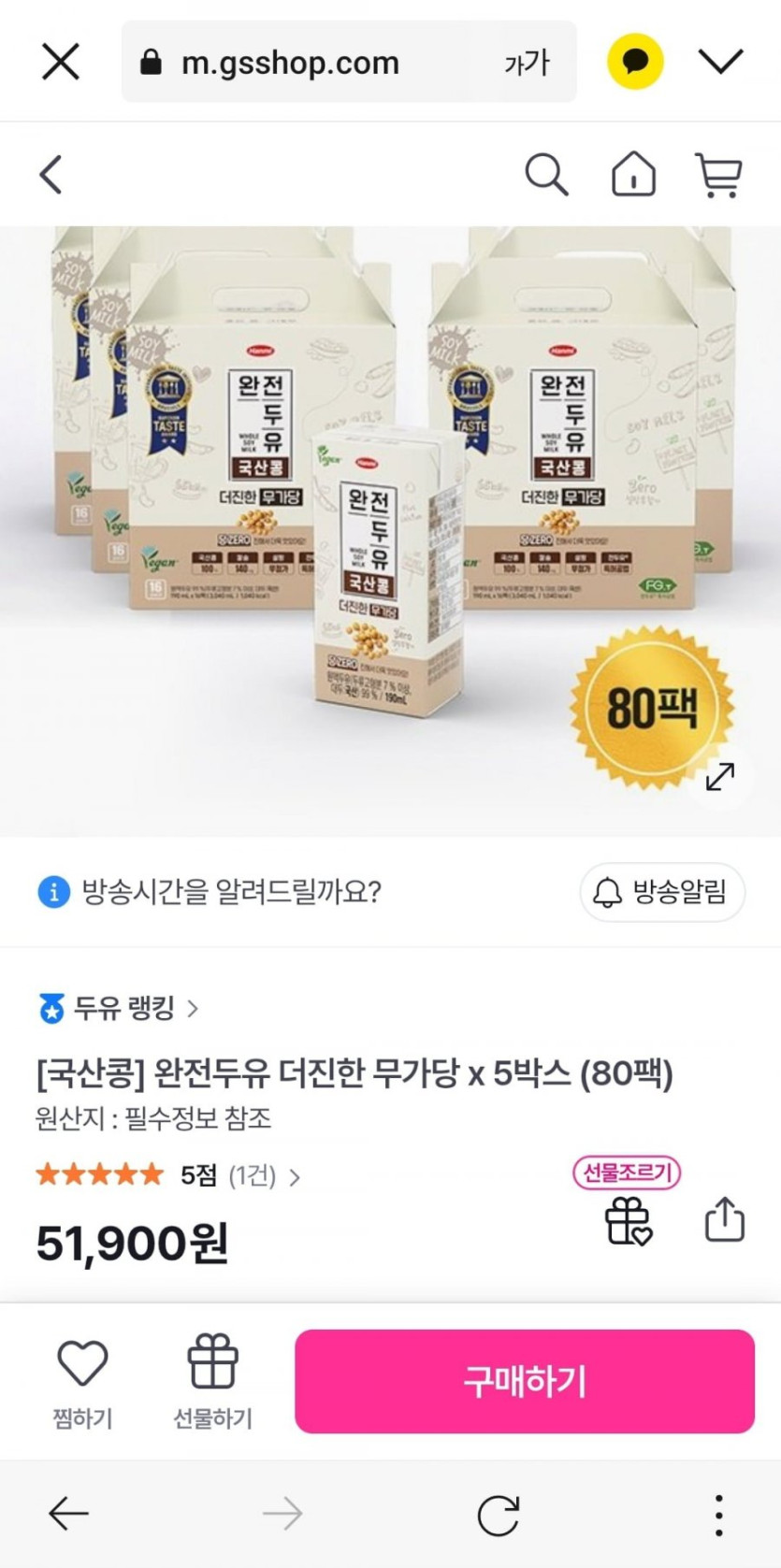
Task: Go to the GS Shop home icon
Action: [633, 175]
